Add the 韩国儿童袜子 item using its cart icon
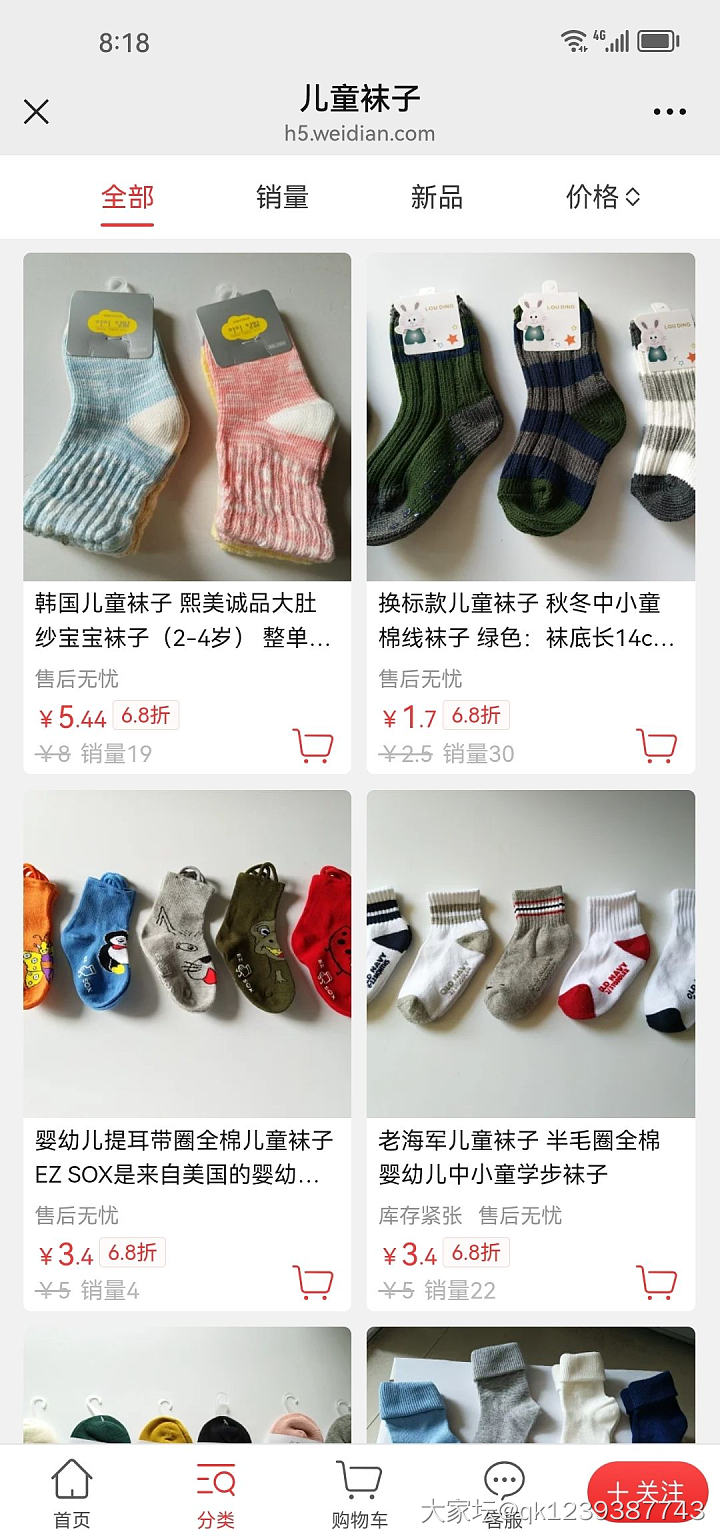 pos(314,745)
